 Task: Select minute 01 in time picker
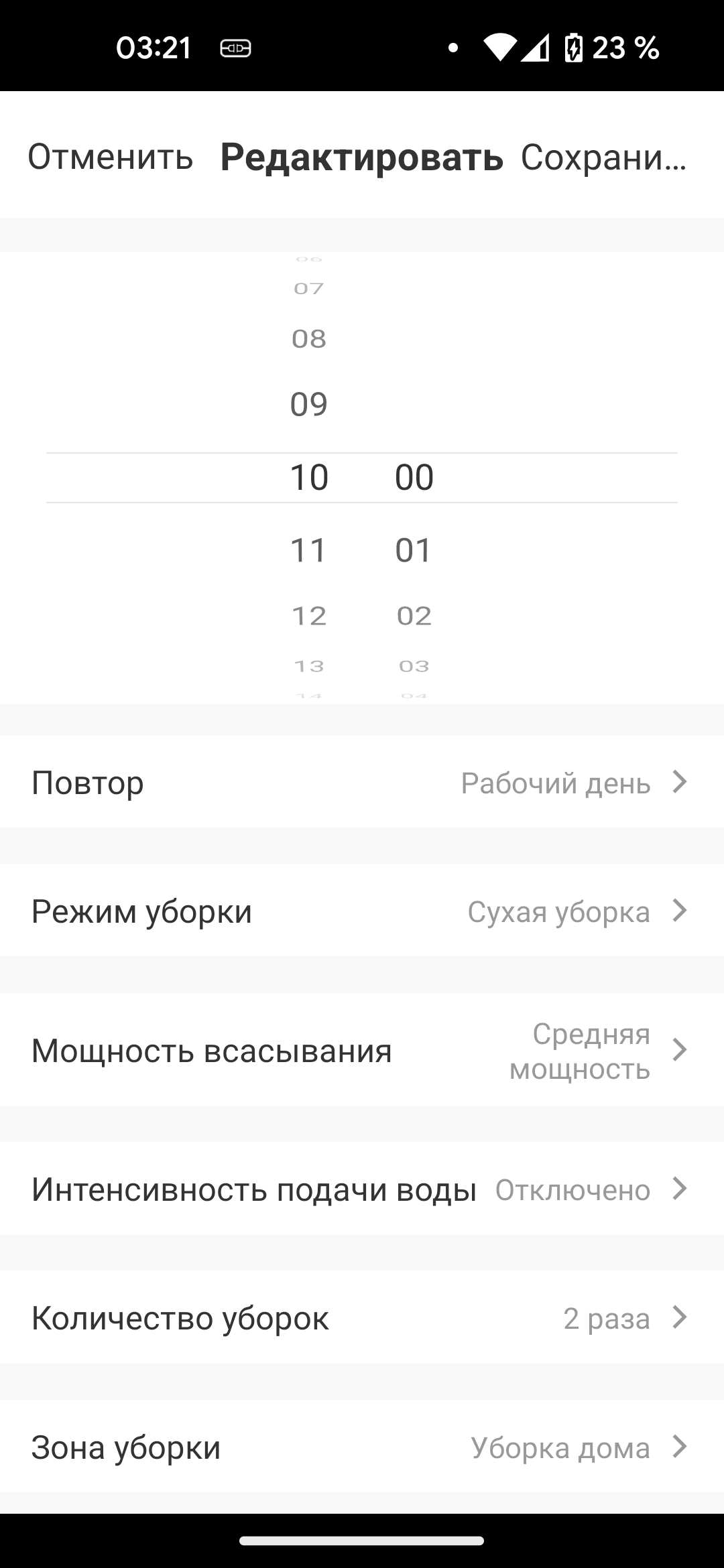[x=414, y=550]
